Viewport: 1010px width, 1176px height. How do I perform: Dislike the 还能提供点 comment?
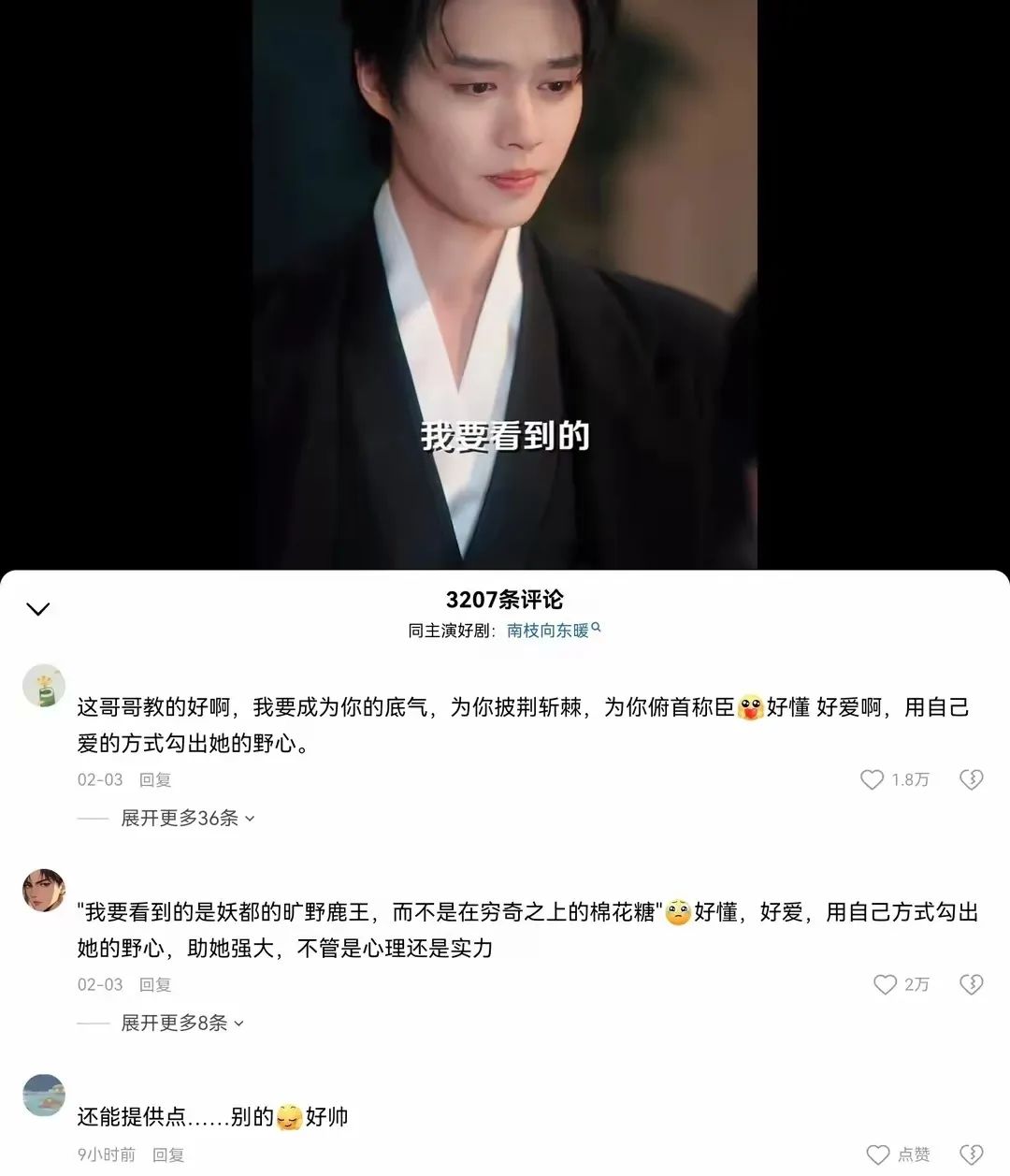pyautogui.click(x=971, y=1154)
